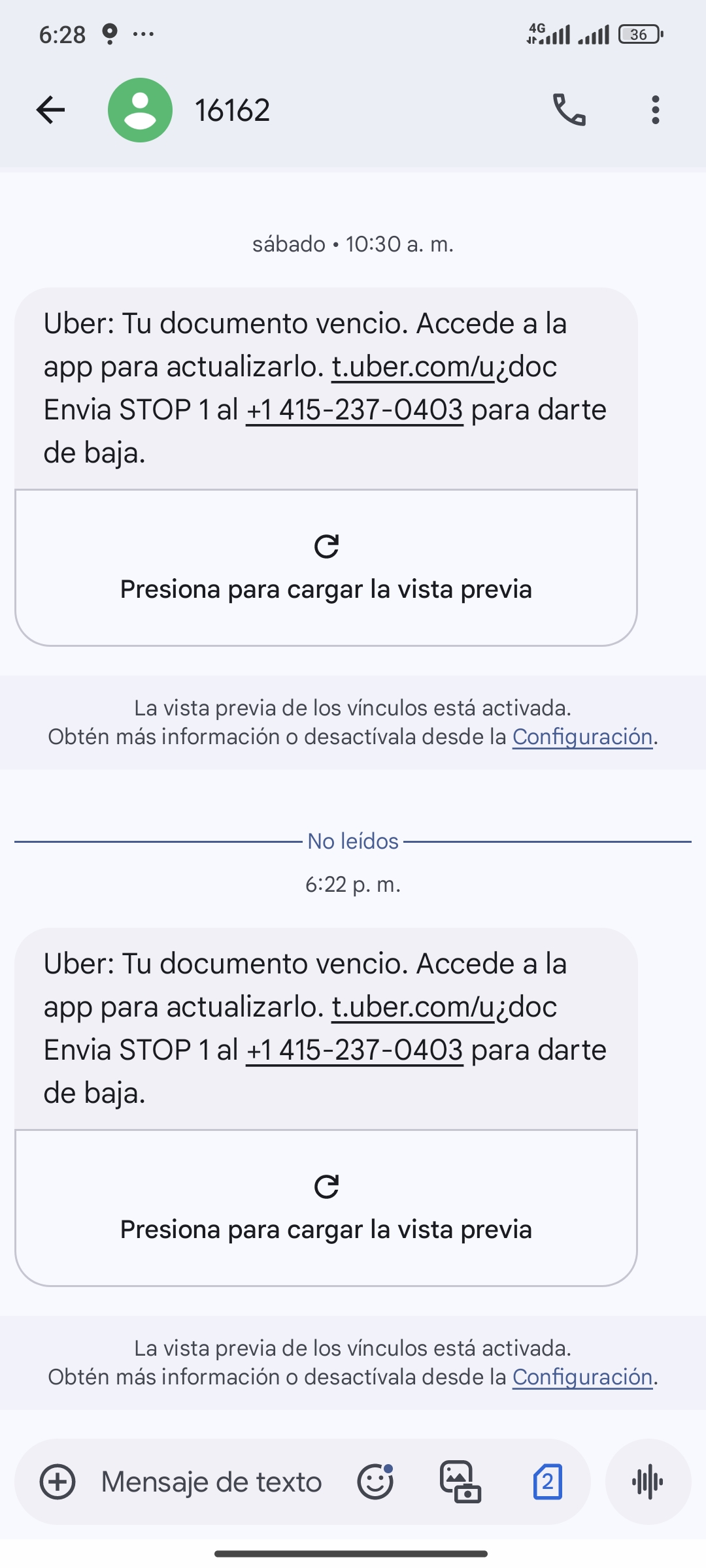Screen dimensions: 706x1568
Task: Open the emoji picker
Action: (375, 1482)
